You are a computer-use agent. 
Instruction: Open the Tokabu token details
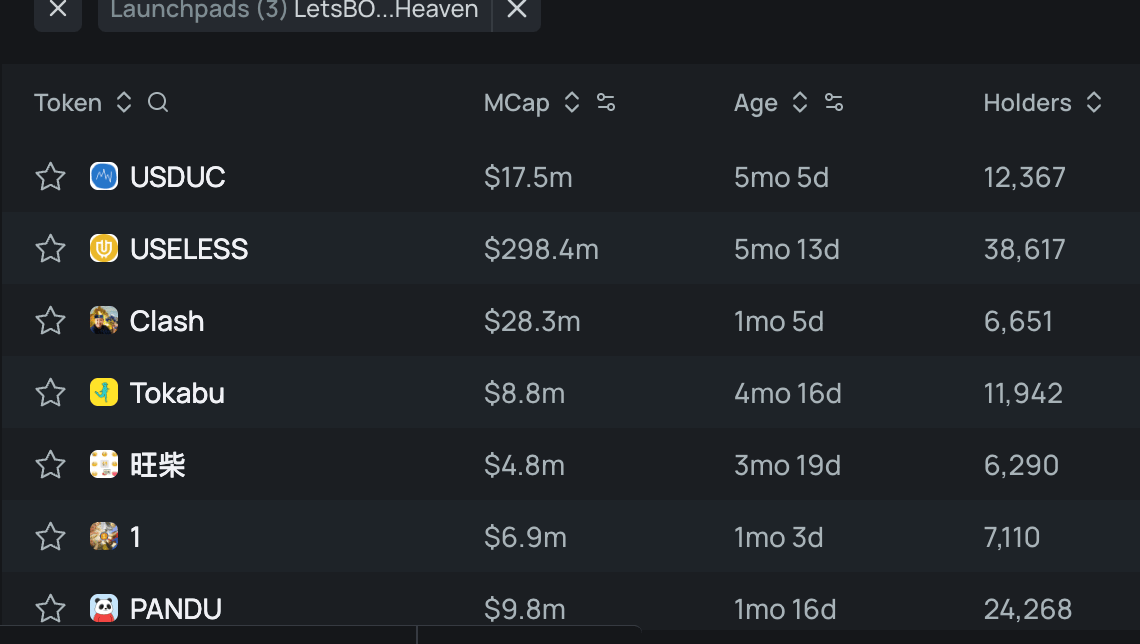click(x=177, y=393)
